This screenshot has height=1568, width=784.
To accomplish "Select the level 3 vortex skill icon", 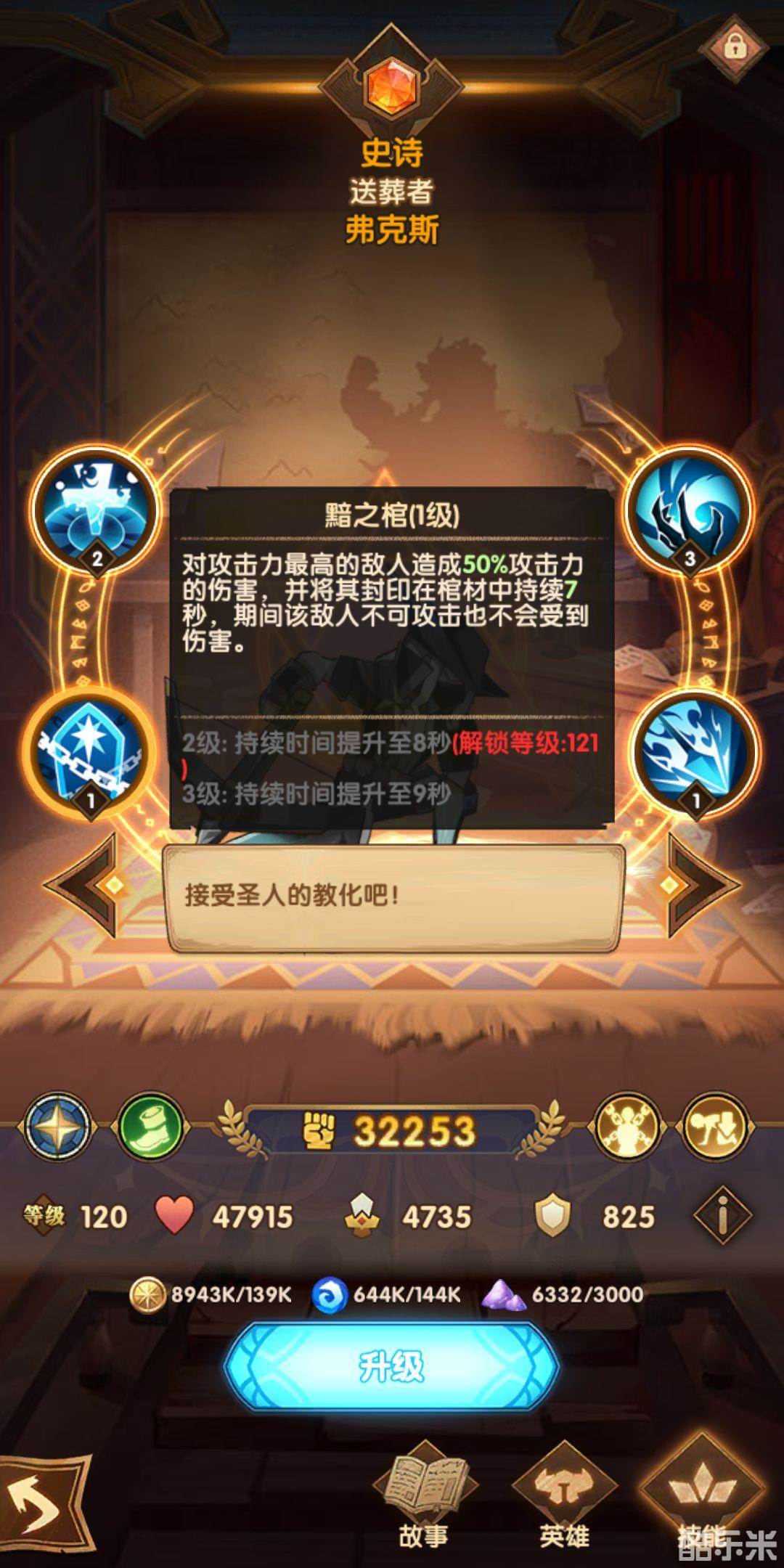I will click(x=688, y=507).
